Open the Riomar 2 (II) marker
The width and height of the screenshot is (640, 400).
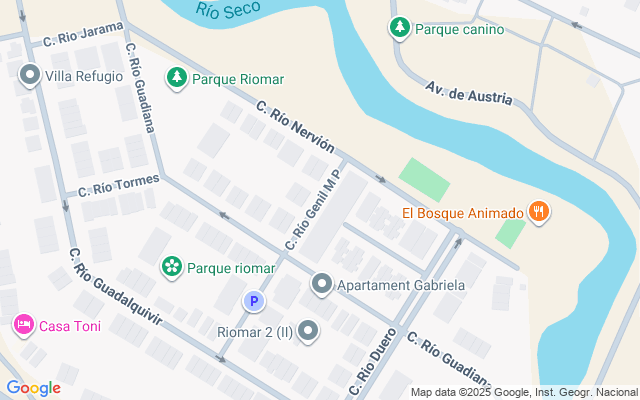tap(308, 331)
